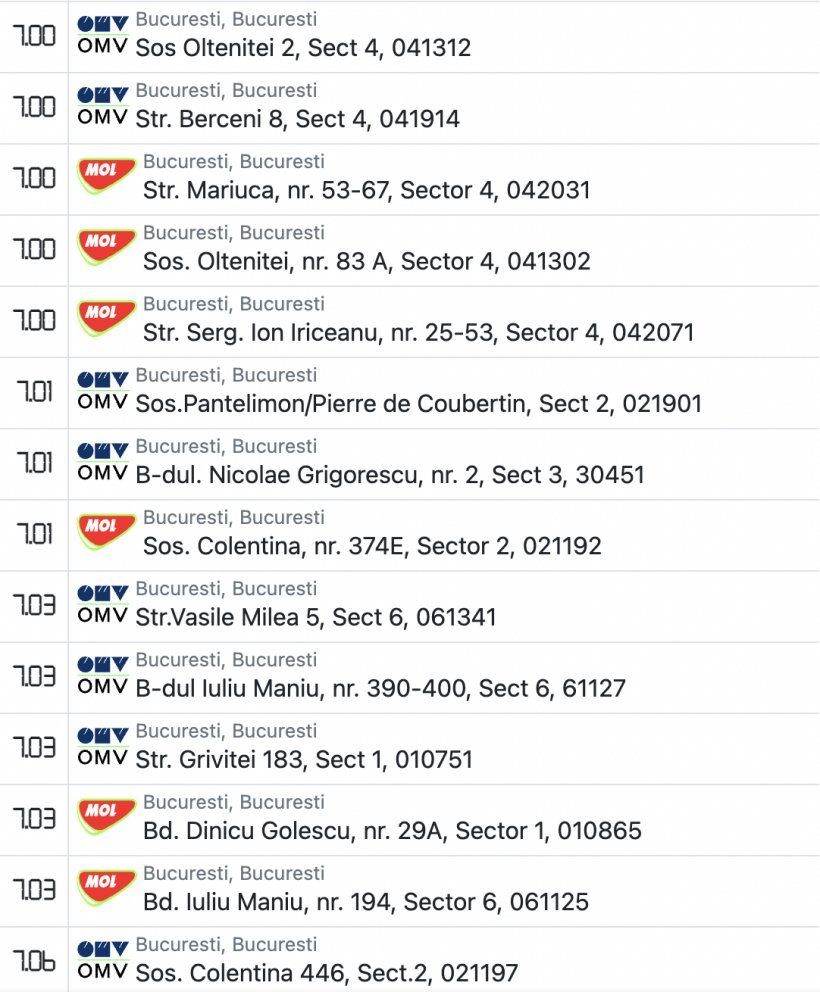Open MOL station on Str. Serg. Ion Iriceanu

pos(418,332)
